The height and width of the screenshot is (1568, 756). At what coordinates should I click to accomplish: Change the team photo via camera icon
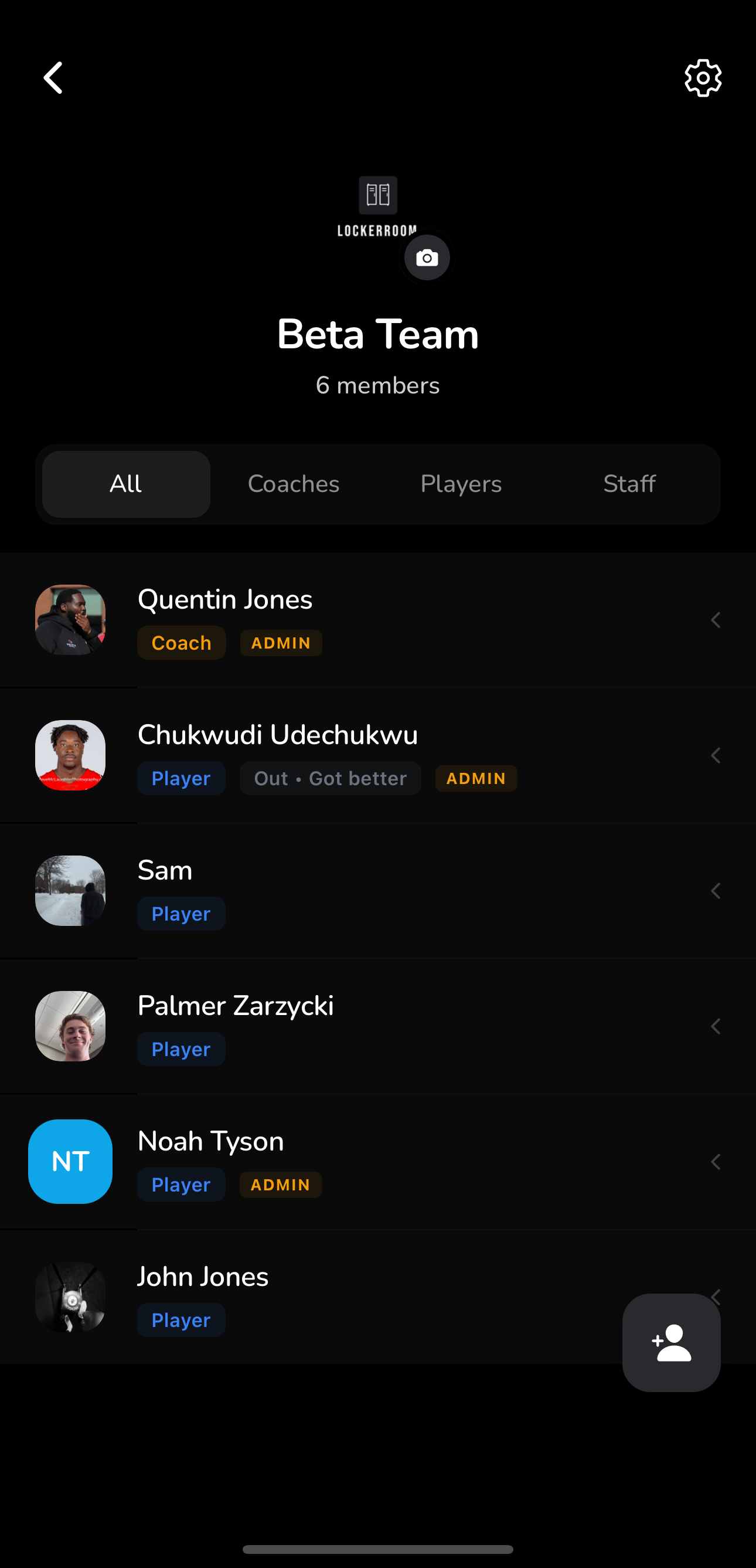click(x=427, y=258)
